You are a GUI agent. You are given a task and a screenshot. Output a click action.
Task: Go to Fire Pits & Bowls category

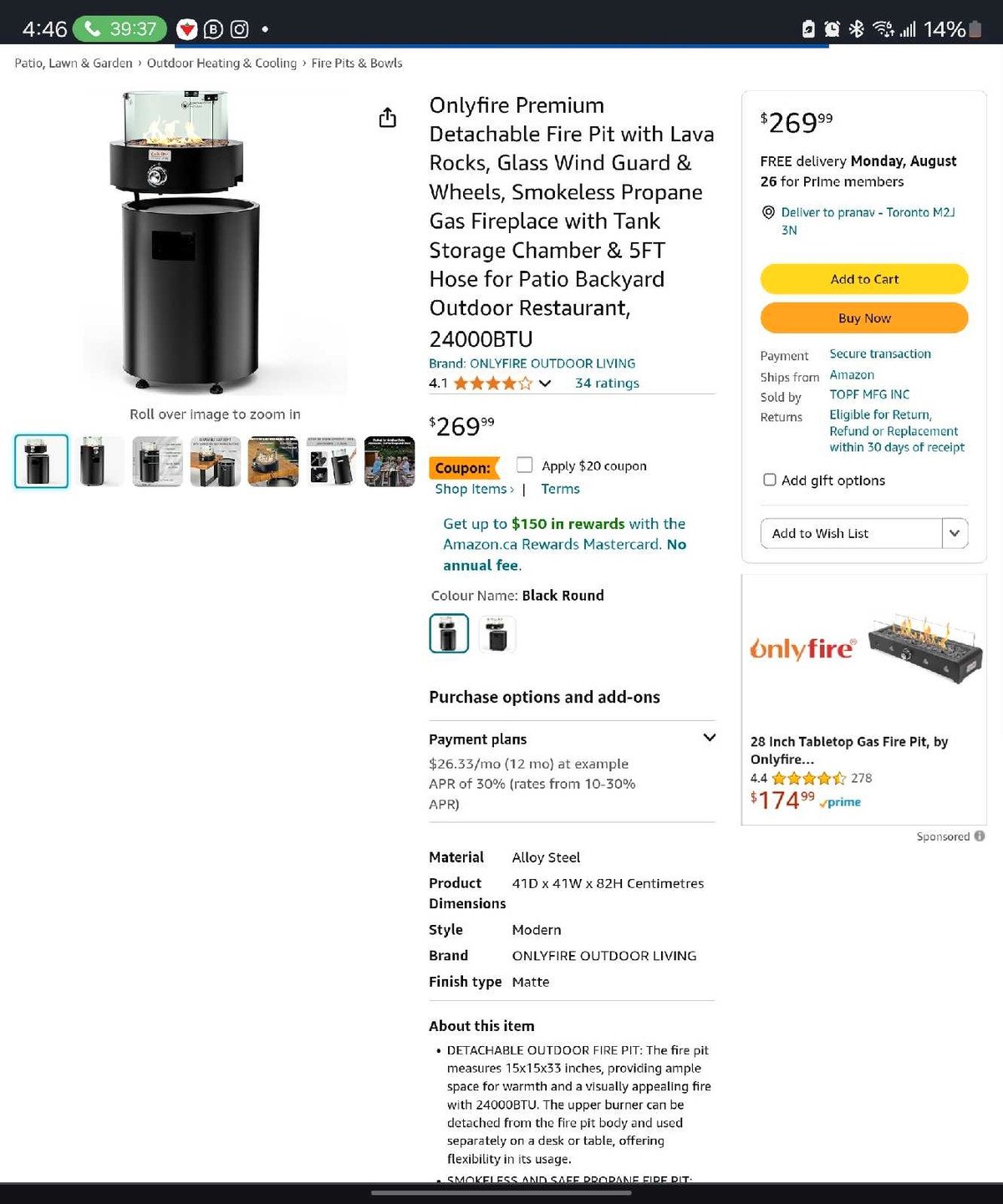[x=356, y=63]
